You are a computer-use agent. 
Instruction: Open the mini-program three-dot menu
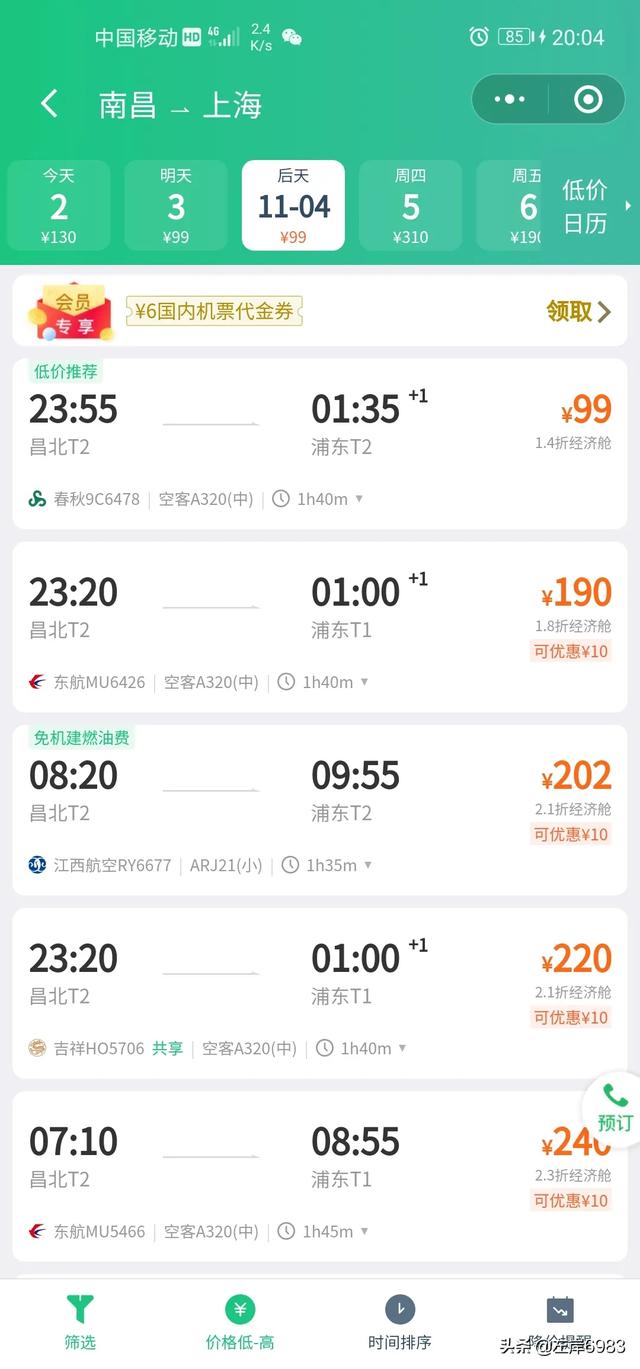[510, 99]
